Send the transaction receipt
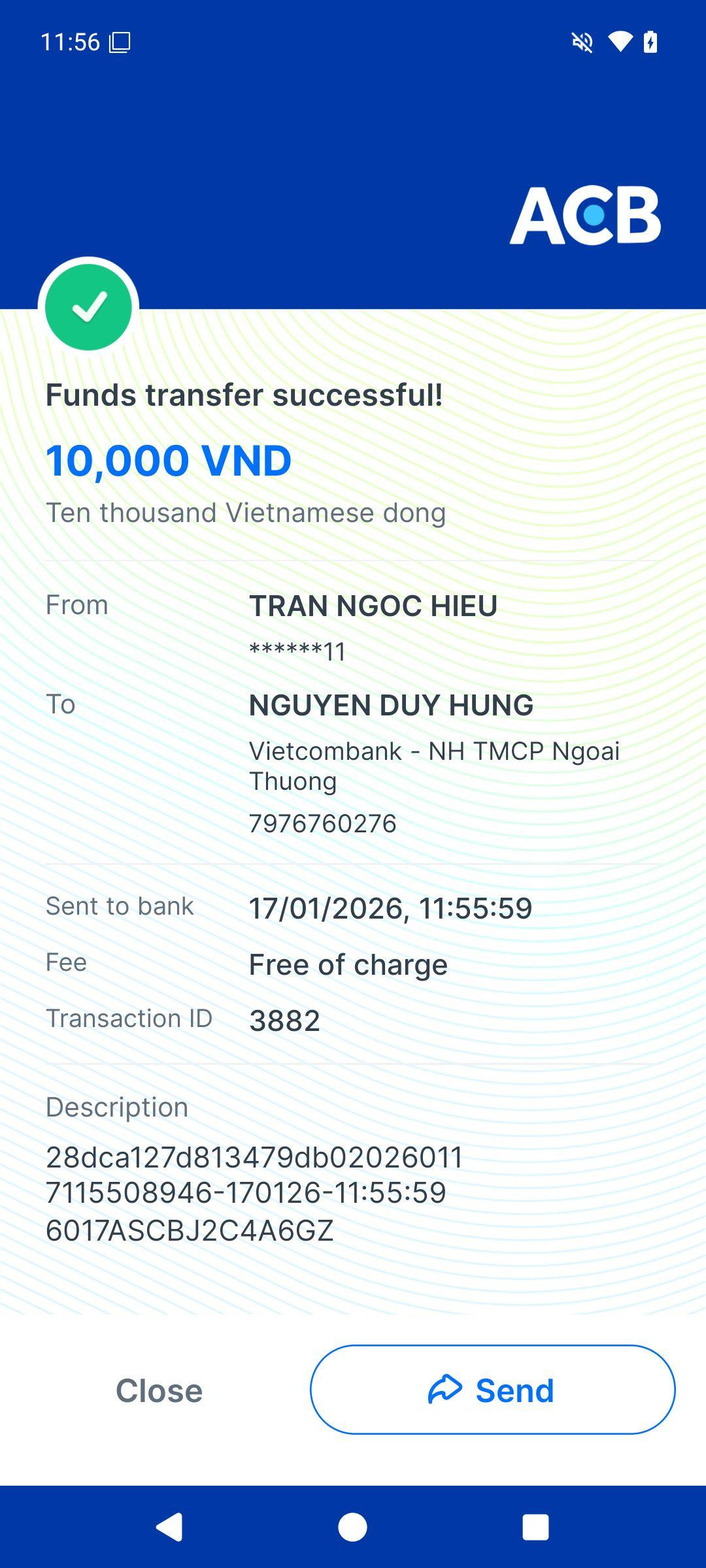 492,1390
